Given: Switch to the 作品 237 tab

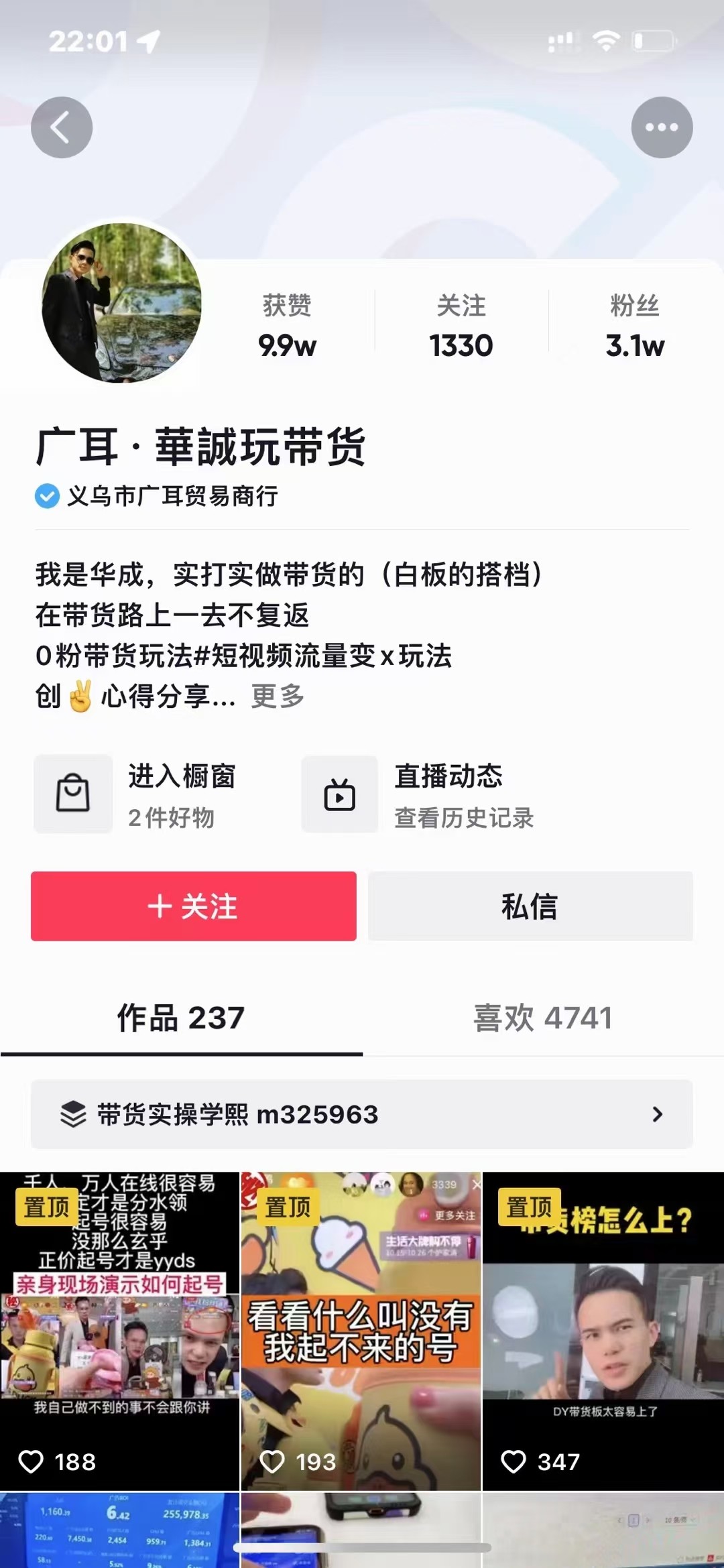Looking at the screenshot, I should point(181,1018).
